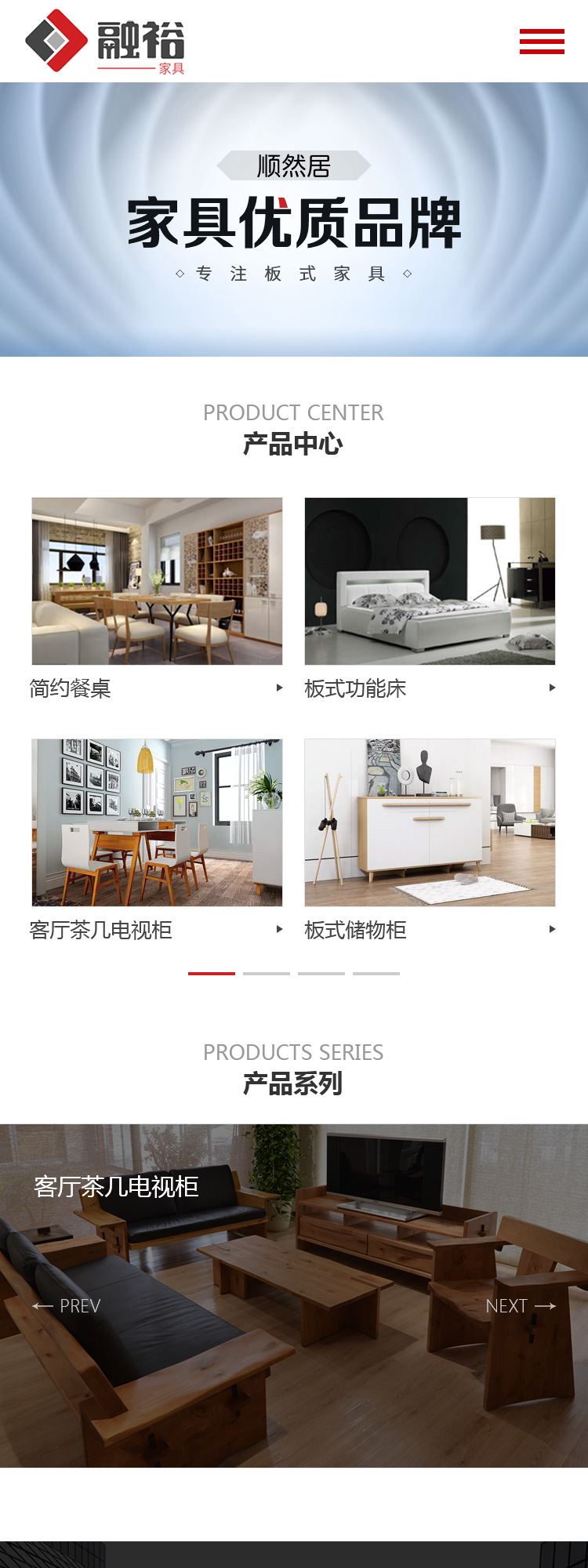Open the 家具优质品牌 hero banner
Viewport: 588px width, 1568px height.
pos(294,223)
